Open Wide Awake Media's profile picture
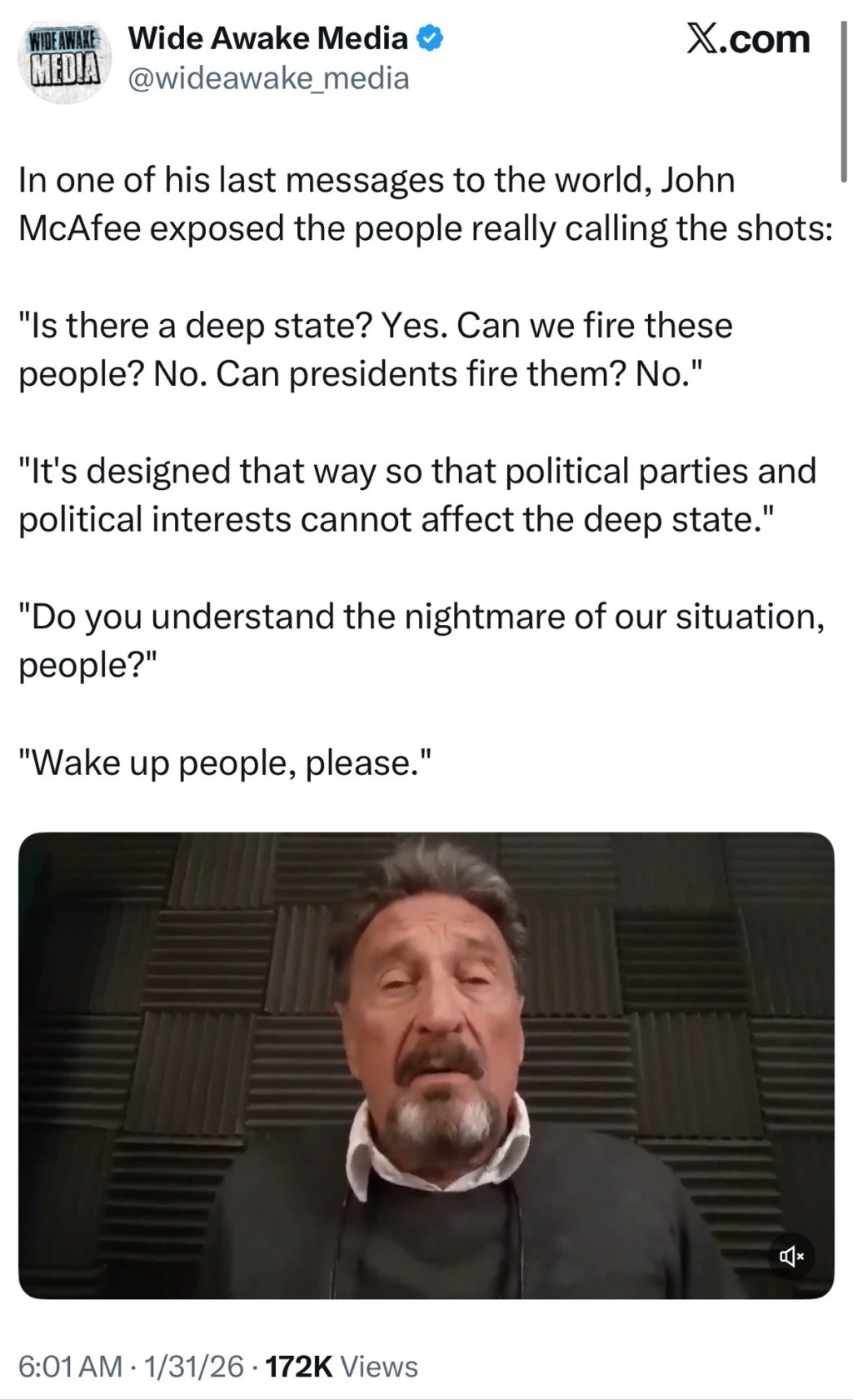This screenshot has width=853, height=1400. [x=64, y=59]
